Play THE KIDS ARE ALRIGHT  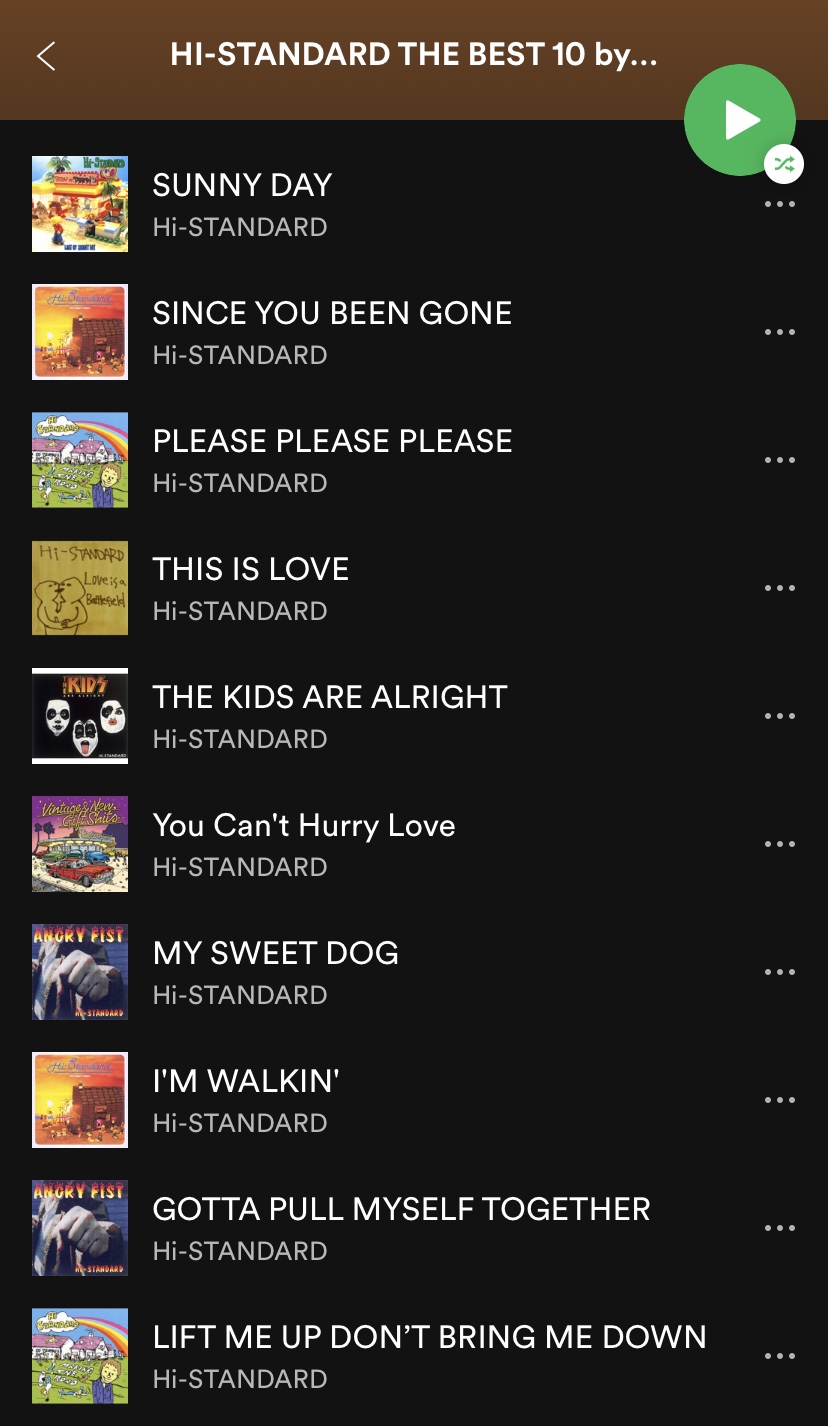329,698
